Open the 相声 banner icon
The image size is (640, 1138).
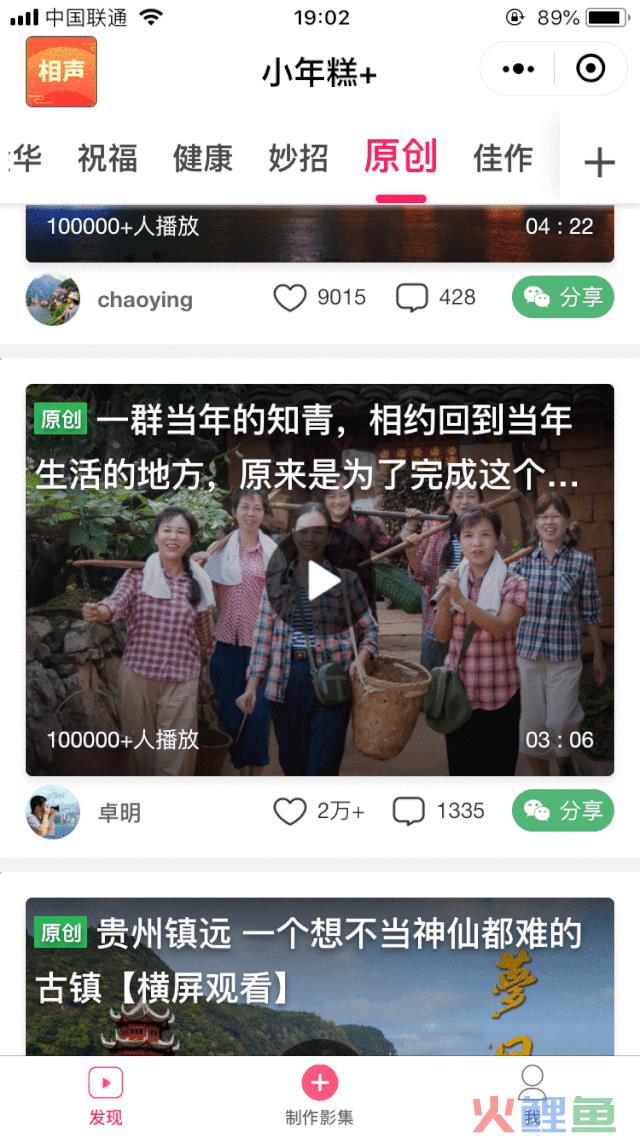point(61,71)
